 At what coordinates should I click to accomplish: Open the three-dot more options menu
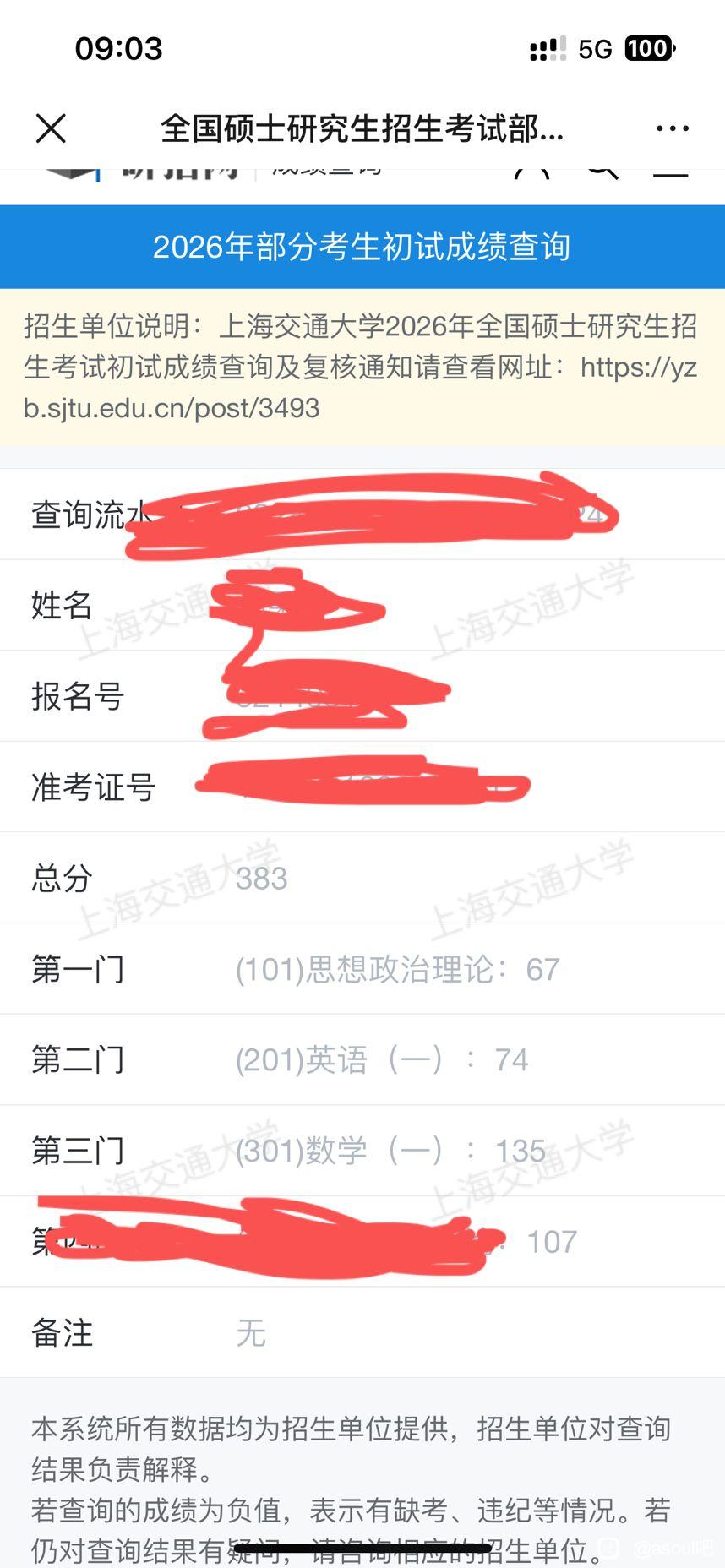(673, 128)
